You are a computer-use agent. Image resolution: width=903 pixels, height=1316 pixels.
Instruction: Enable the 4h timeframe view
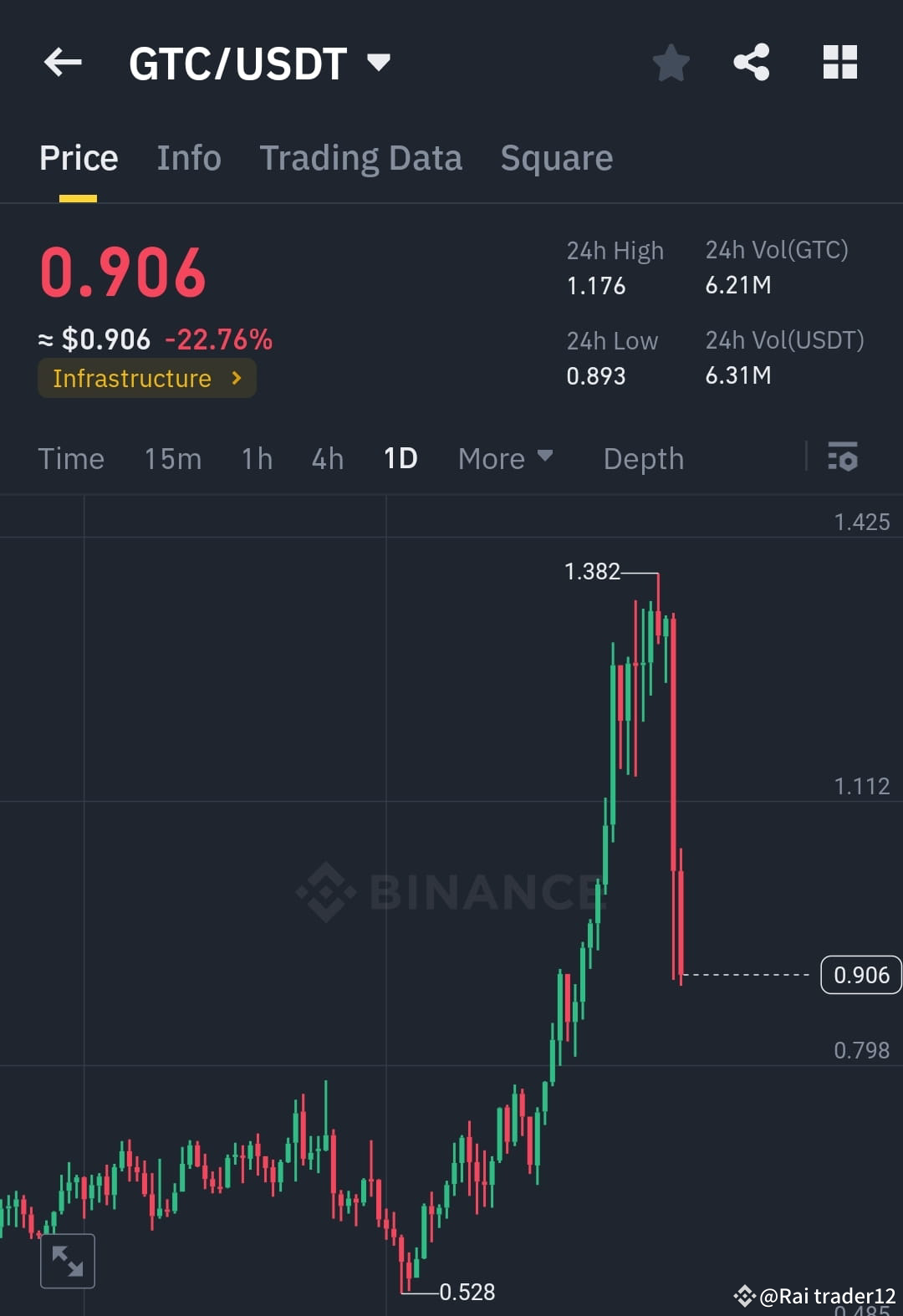pyautogui.click(x=326, y=458)
